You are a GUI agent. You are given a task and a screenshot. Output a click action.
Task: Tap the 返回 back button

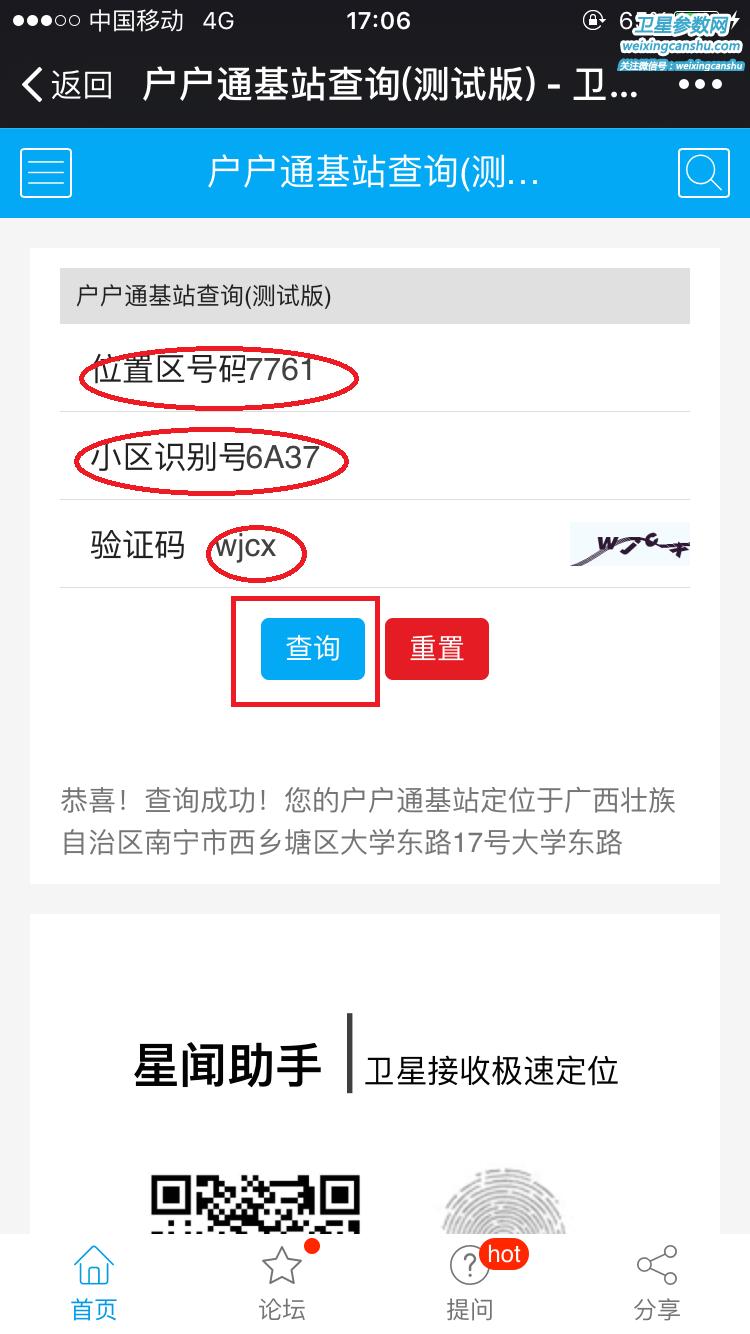coord(66,85)
